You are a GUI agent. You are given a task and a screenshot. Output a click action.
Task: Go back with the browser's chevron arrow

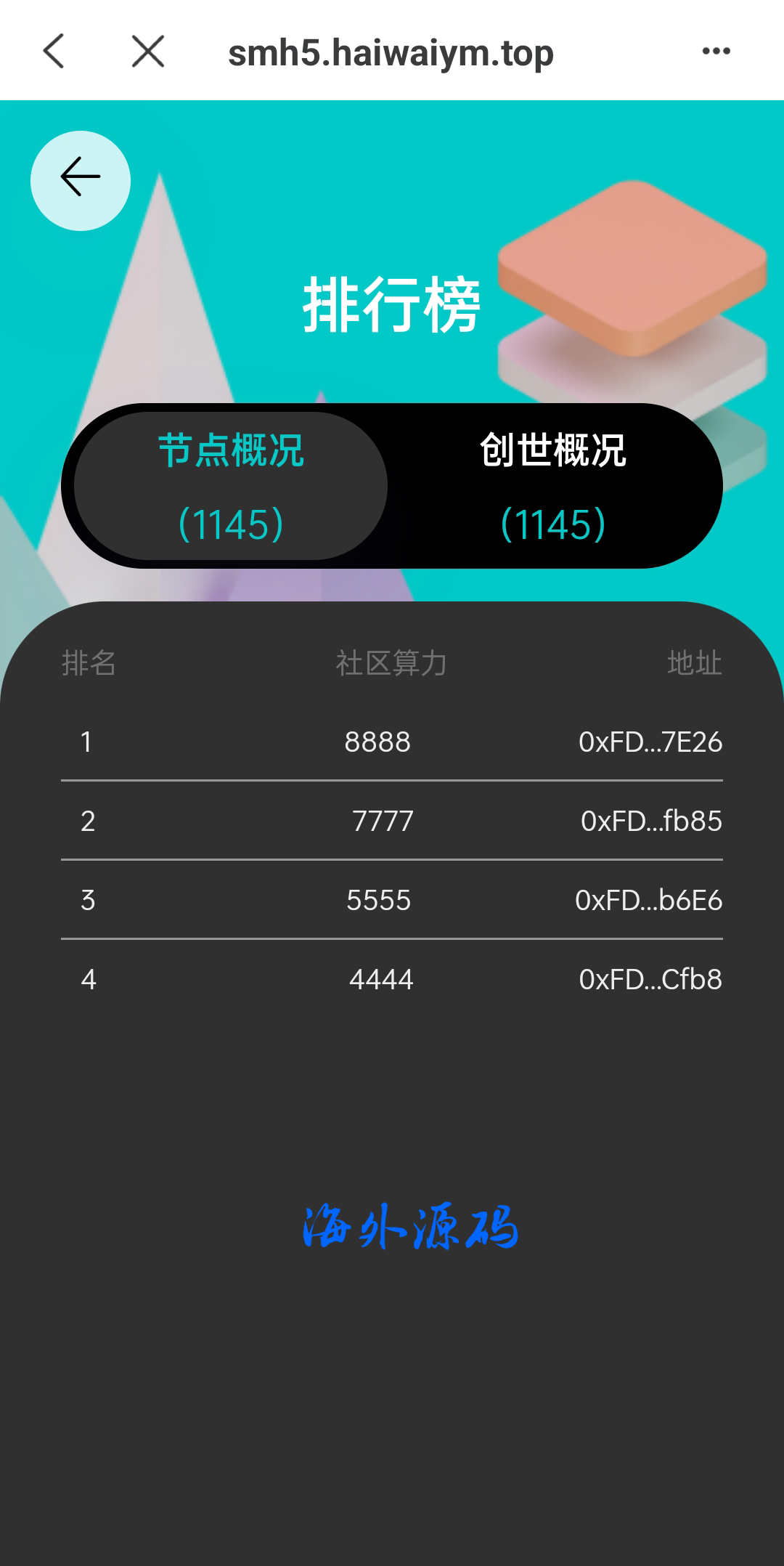point(54,52)
